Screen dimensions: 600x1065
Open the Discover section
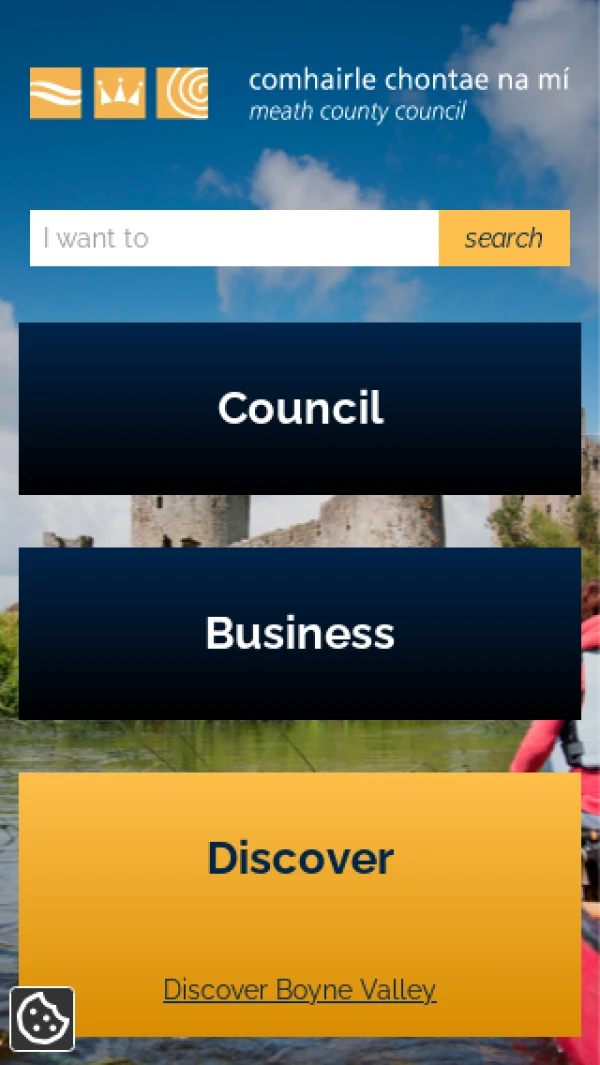click(x=300, y=858)
